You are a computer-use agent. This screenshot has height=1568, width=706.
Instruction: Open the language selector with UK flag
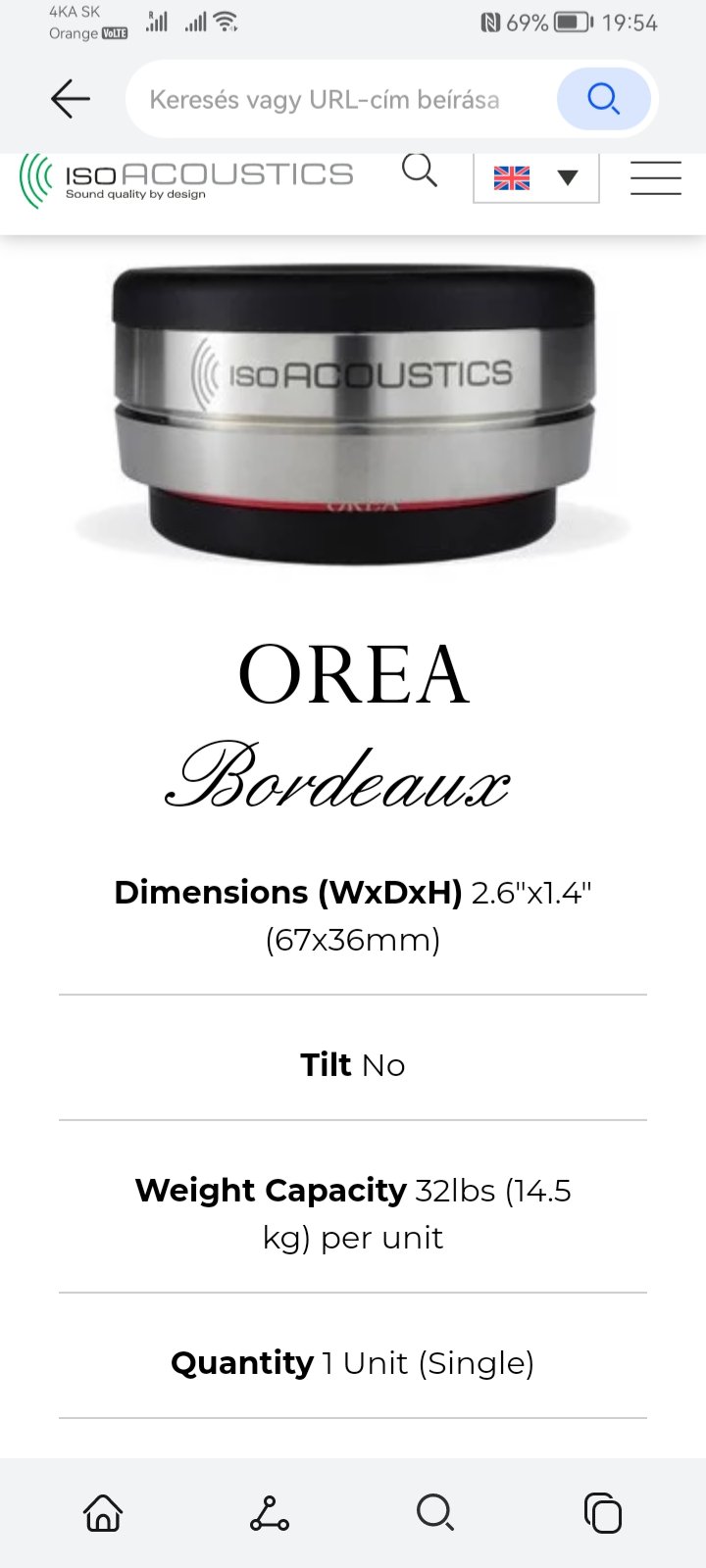(536, 177)
